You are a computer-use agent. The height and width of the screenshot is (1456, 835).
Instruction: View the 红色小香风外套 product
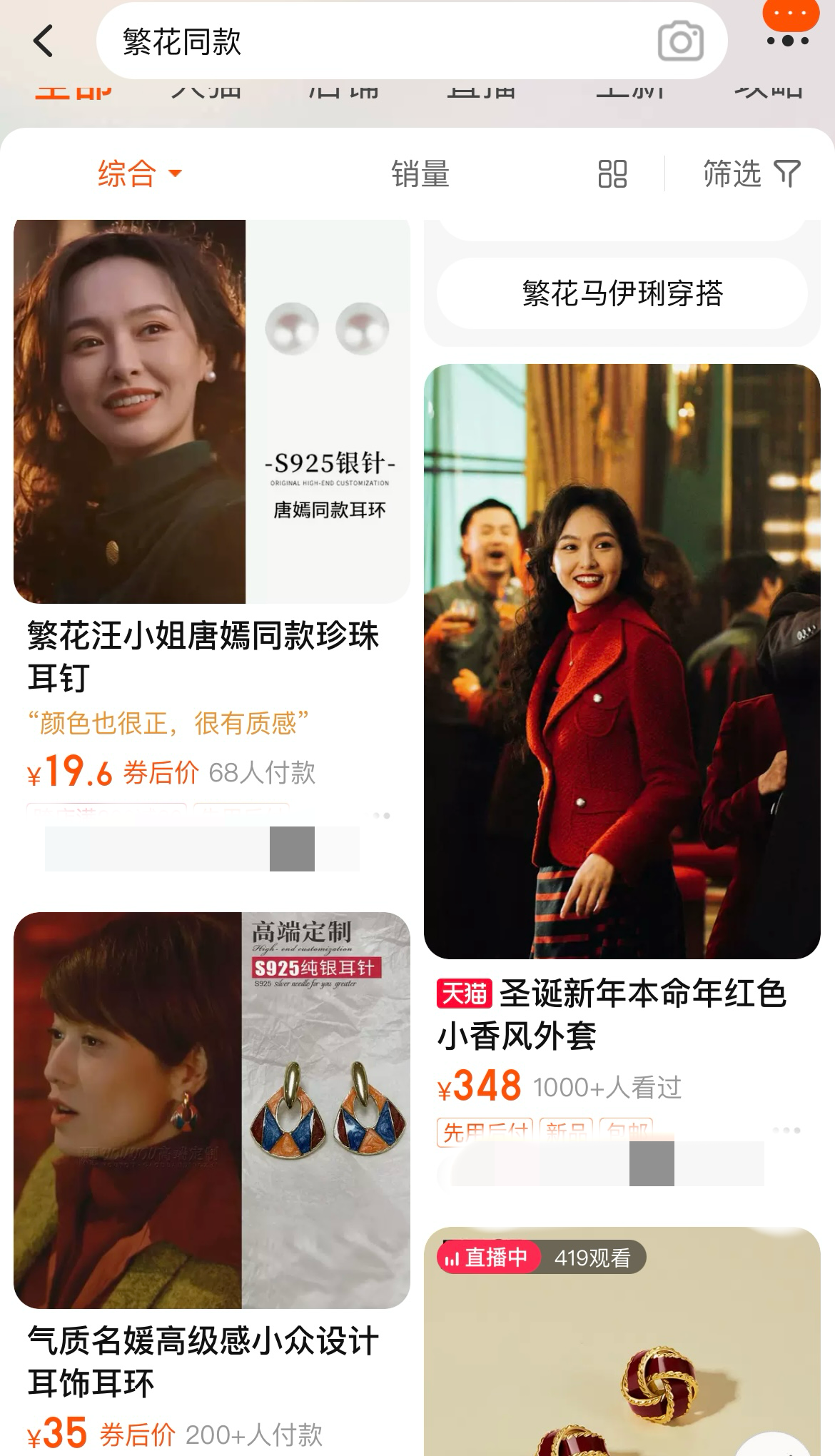point(622,661)
